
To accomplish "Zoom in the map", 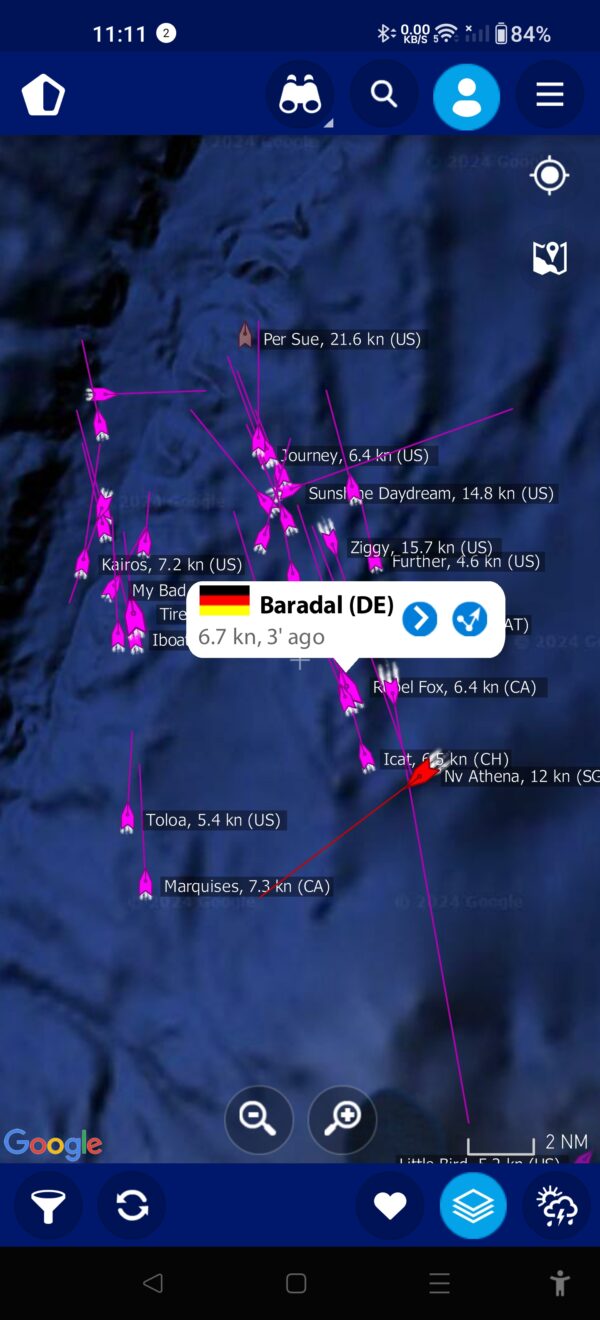I will click(342, 1120).
